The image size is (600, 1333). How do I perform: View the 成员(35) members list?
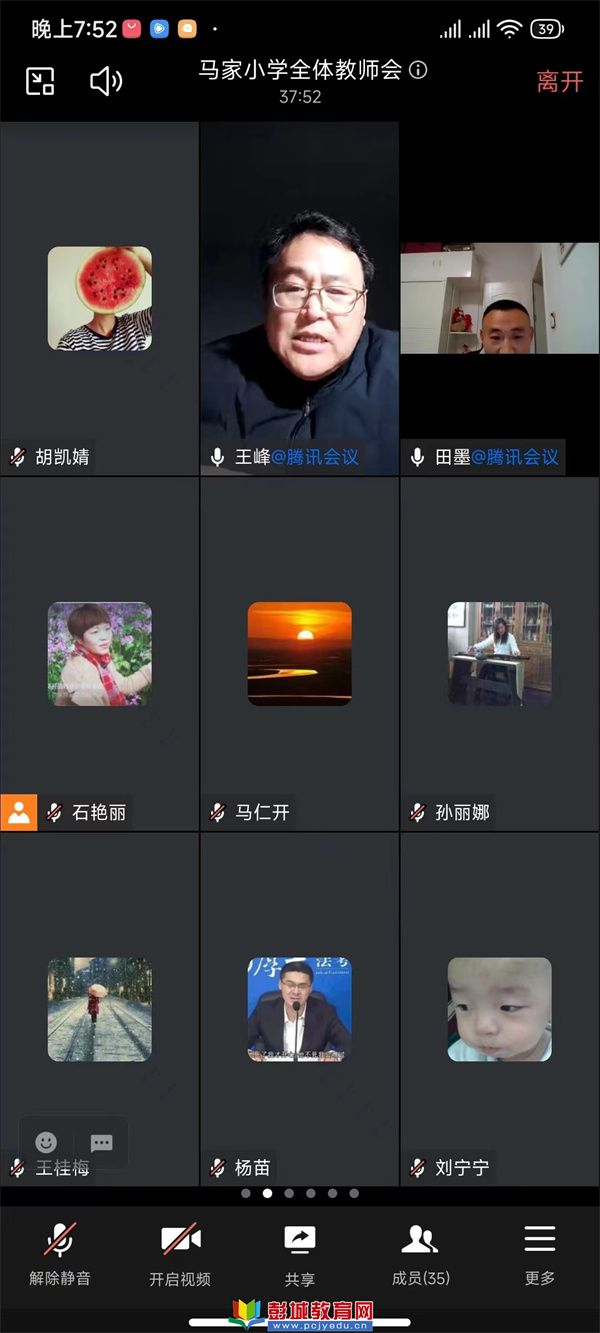click(x=420, y=1252)
